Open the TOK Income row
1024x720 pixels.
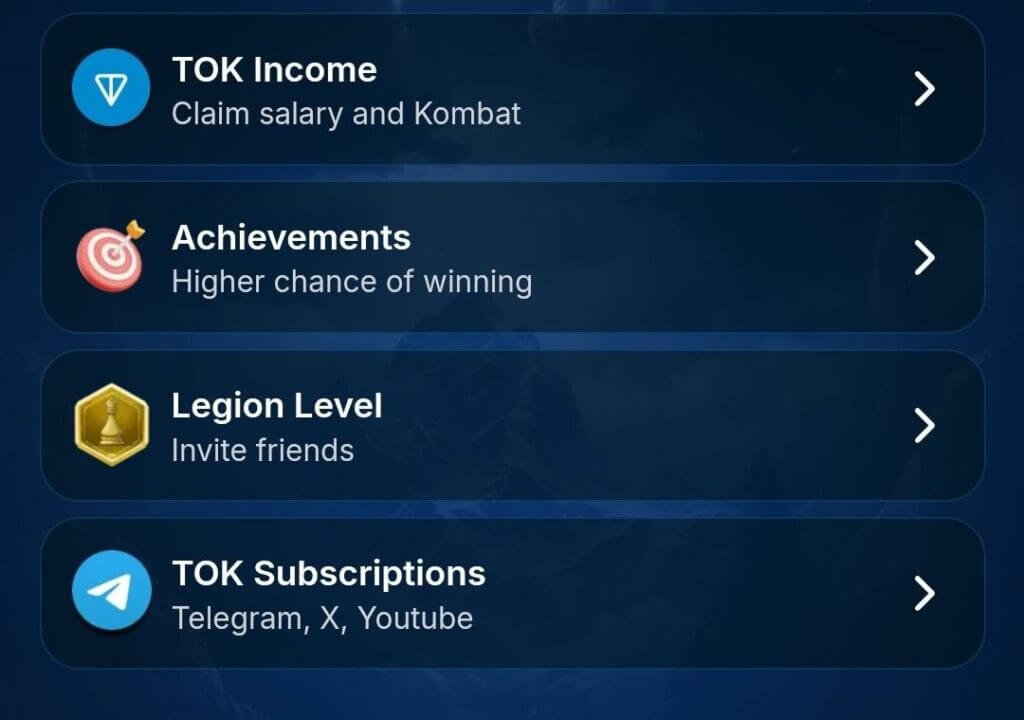click(x=512, y=90)
